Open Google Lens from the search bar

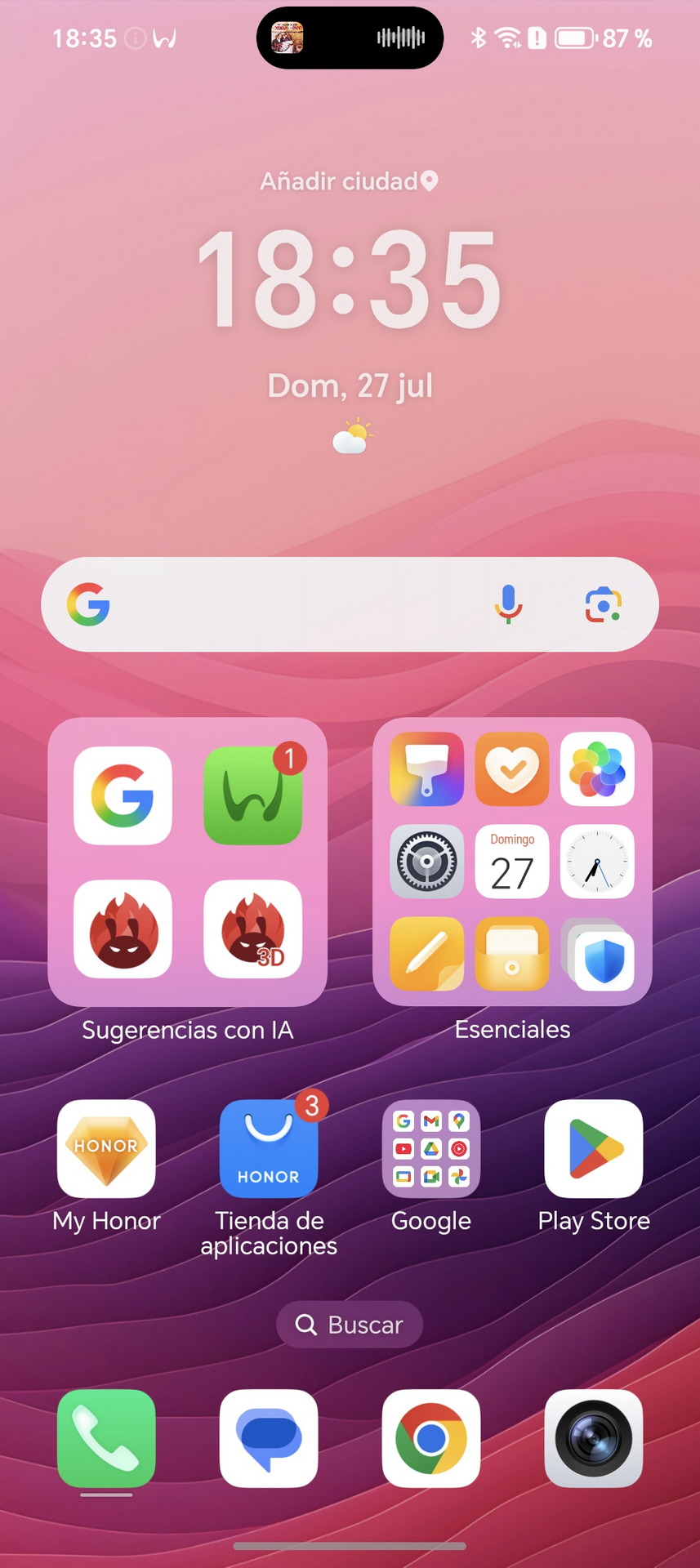603,604
